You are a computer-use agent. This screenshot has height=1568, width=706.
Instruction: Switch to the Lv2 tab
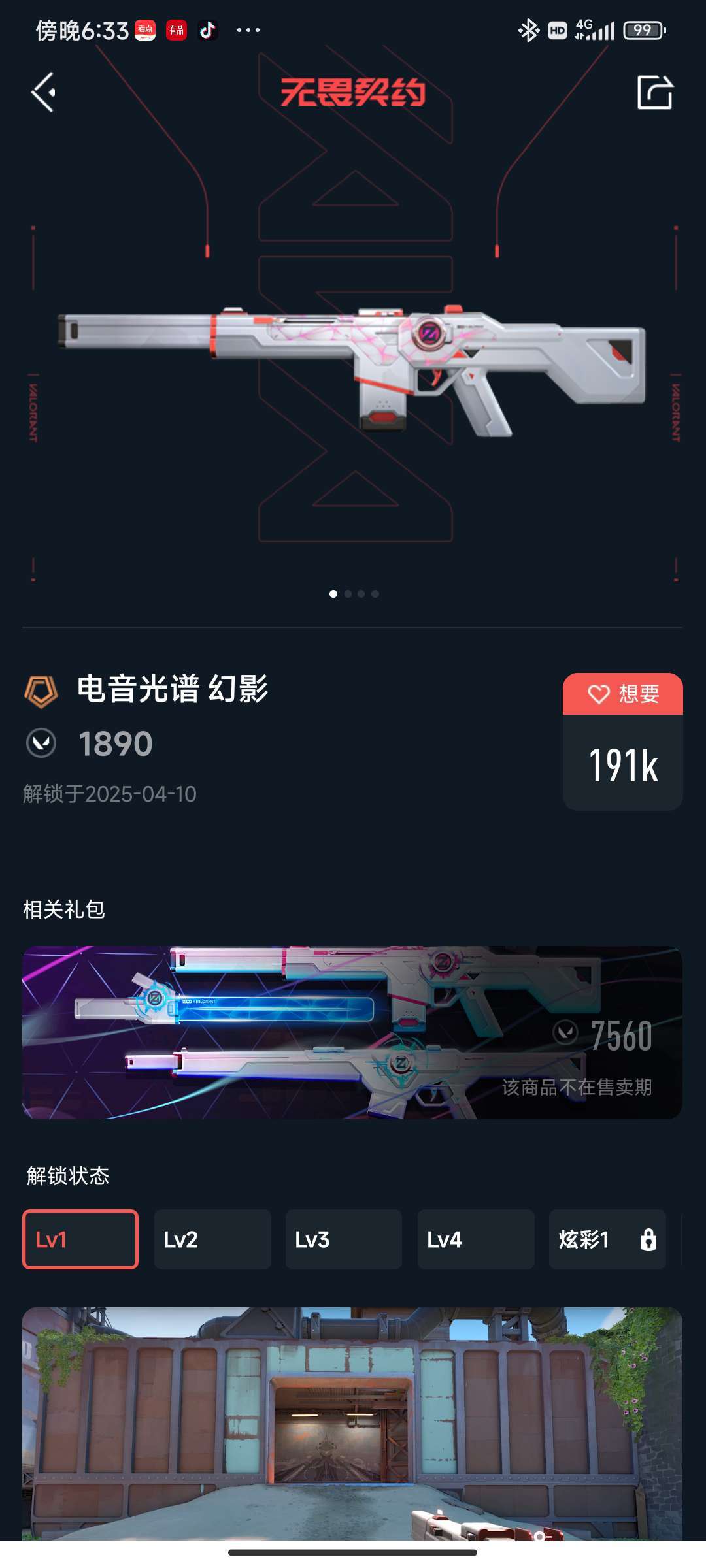coord(212,1239)
